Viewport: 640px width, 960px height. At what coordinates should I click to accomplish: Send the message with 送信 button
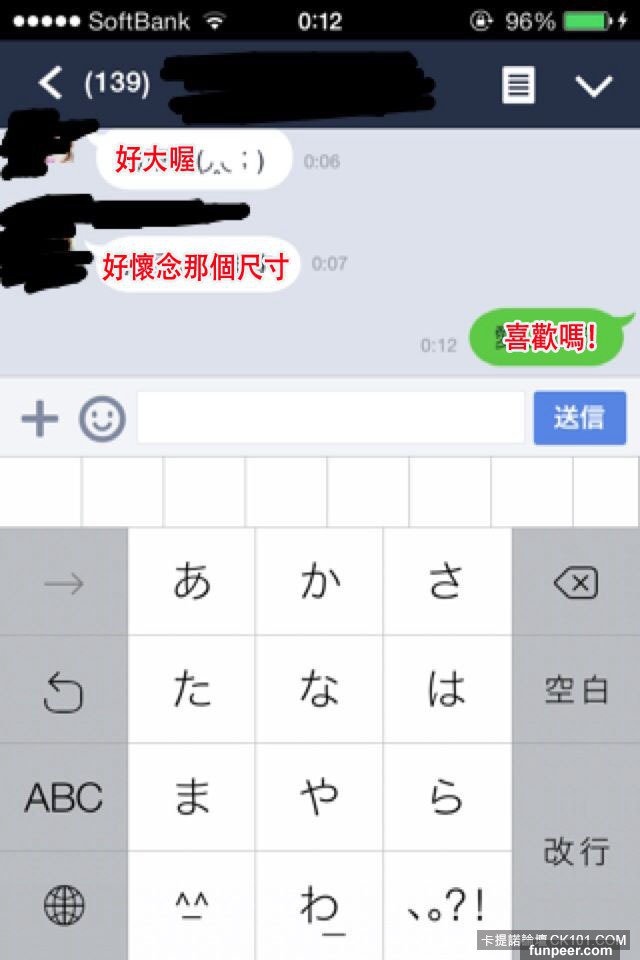580,418
